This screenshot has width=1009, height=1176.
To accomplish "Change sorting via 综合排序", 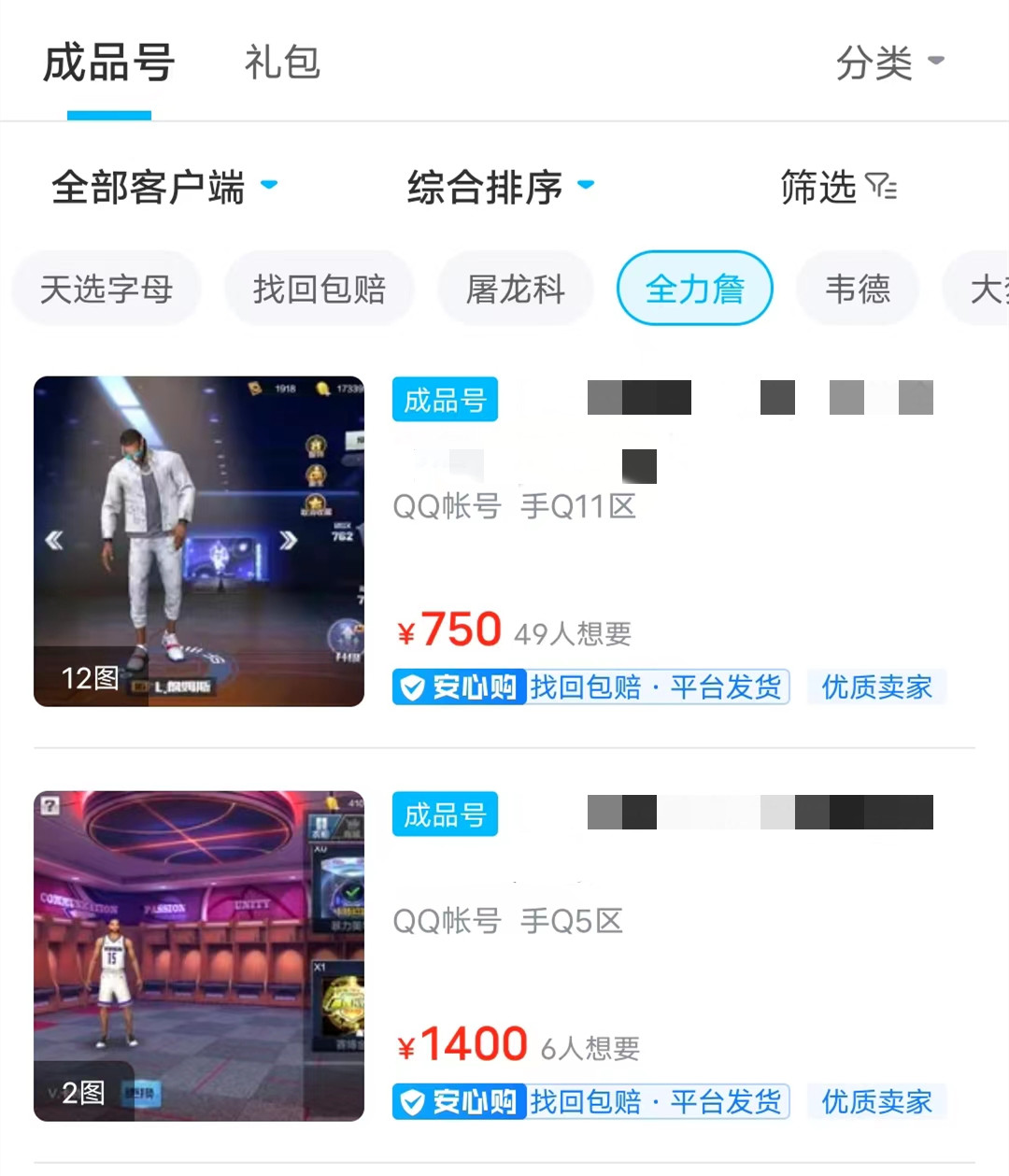I will coord(501,187).
